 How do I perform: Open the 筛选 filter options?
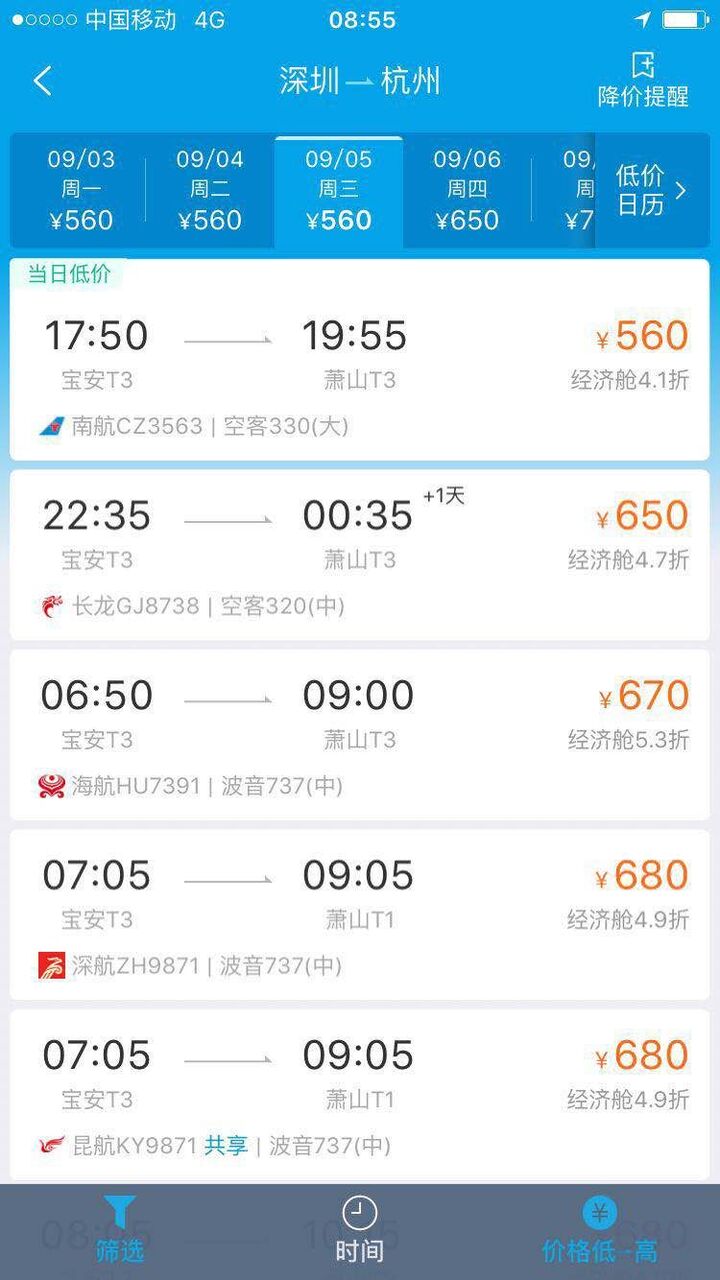click(120, 1232)
